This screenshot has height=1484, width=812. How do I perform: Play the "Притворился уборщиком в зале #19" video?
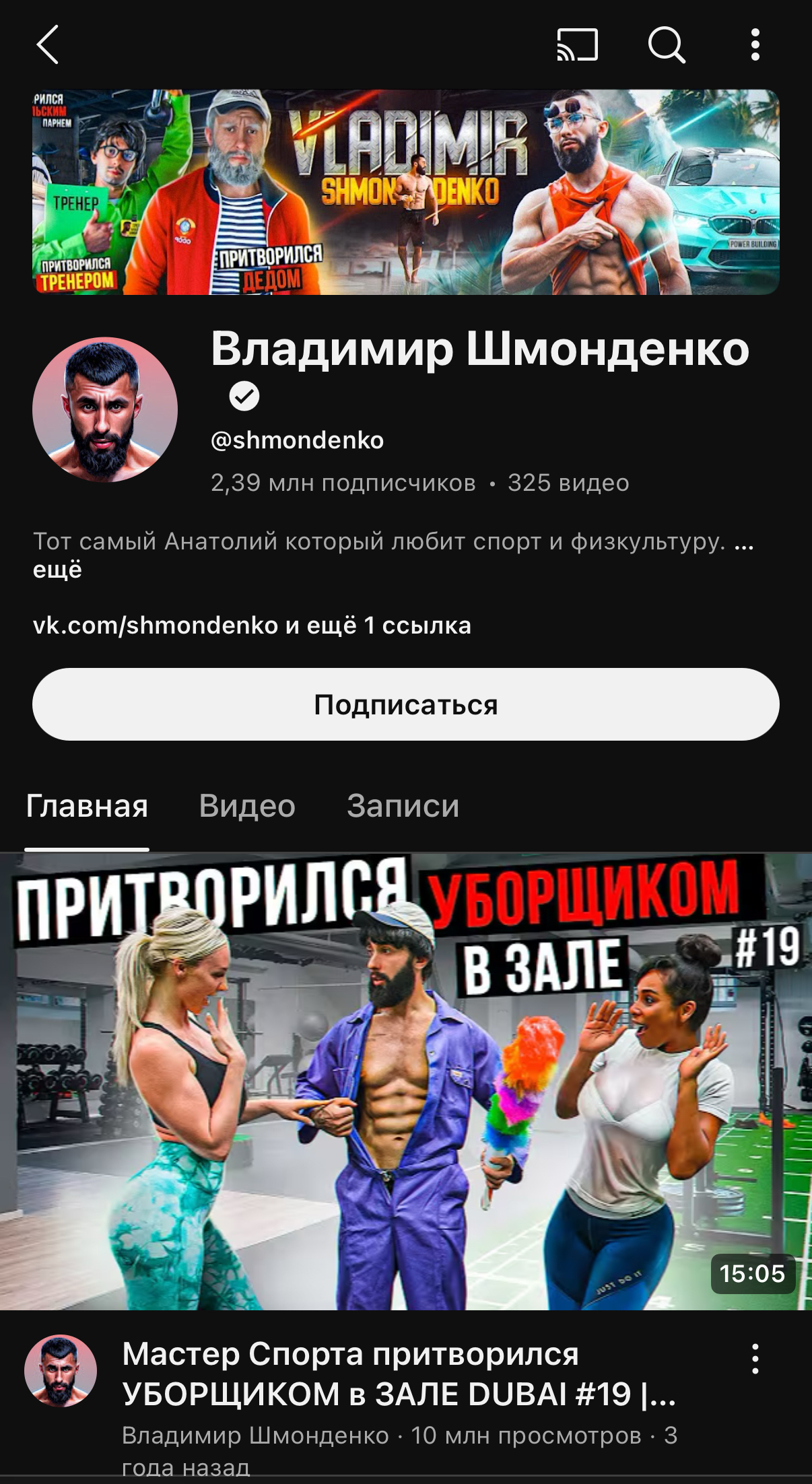405,1081
